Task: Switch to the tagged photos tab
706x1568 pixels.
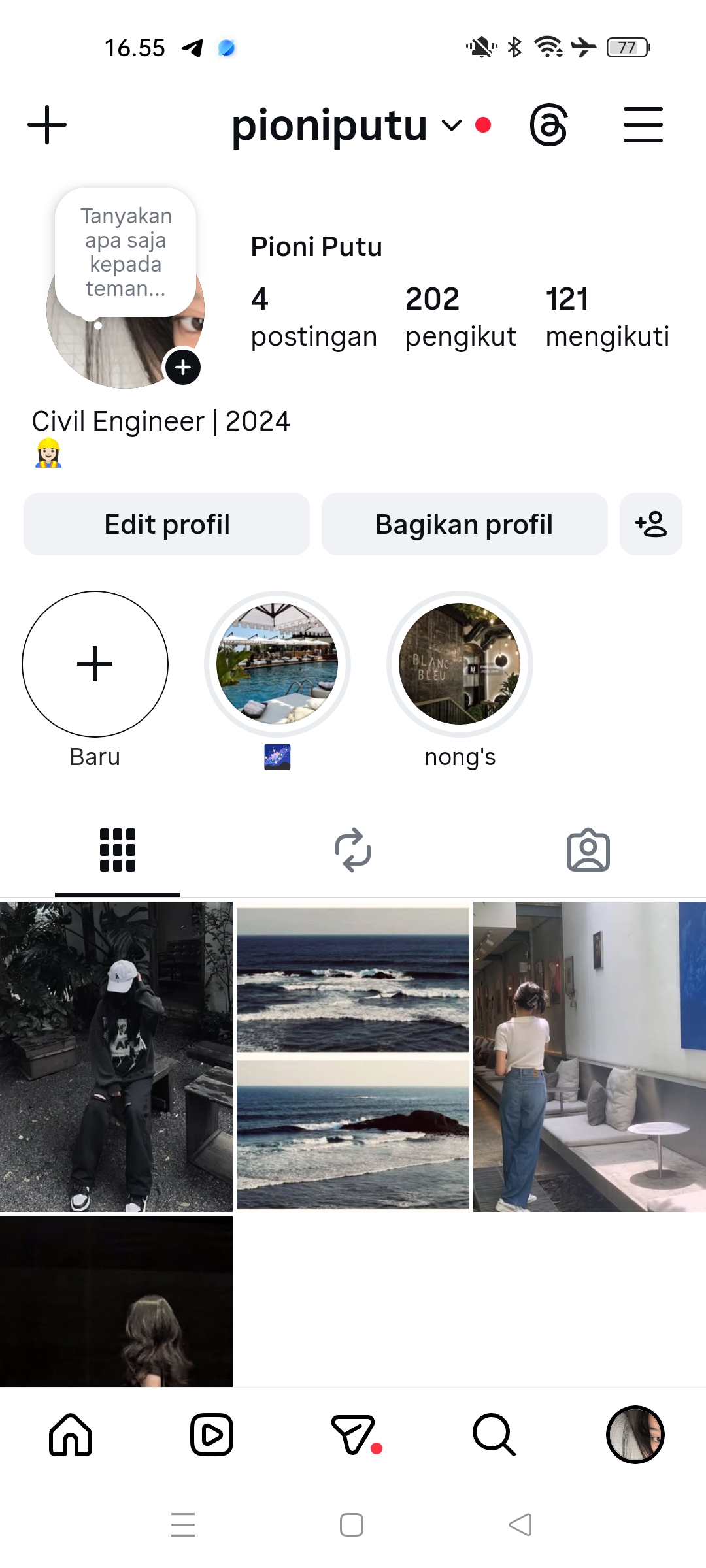Action: pos(588,850)
